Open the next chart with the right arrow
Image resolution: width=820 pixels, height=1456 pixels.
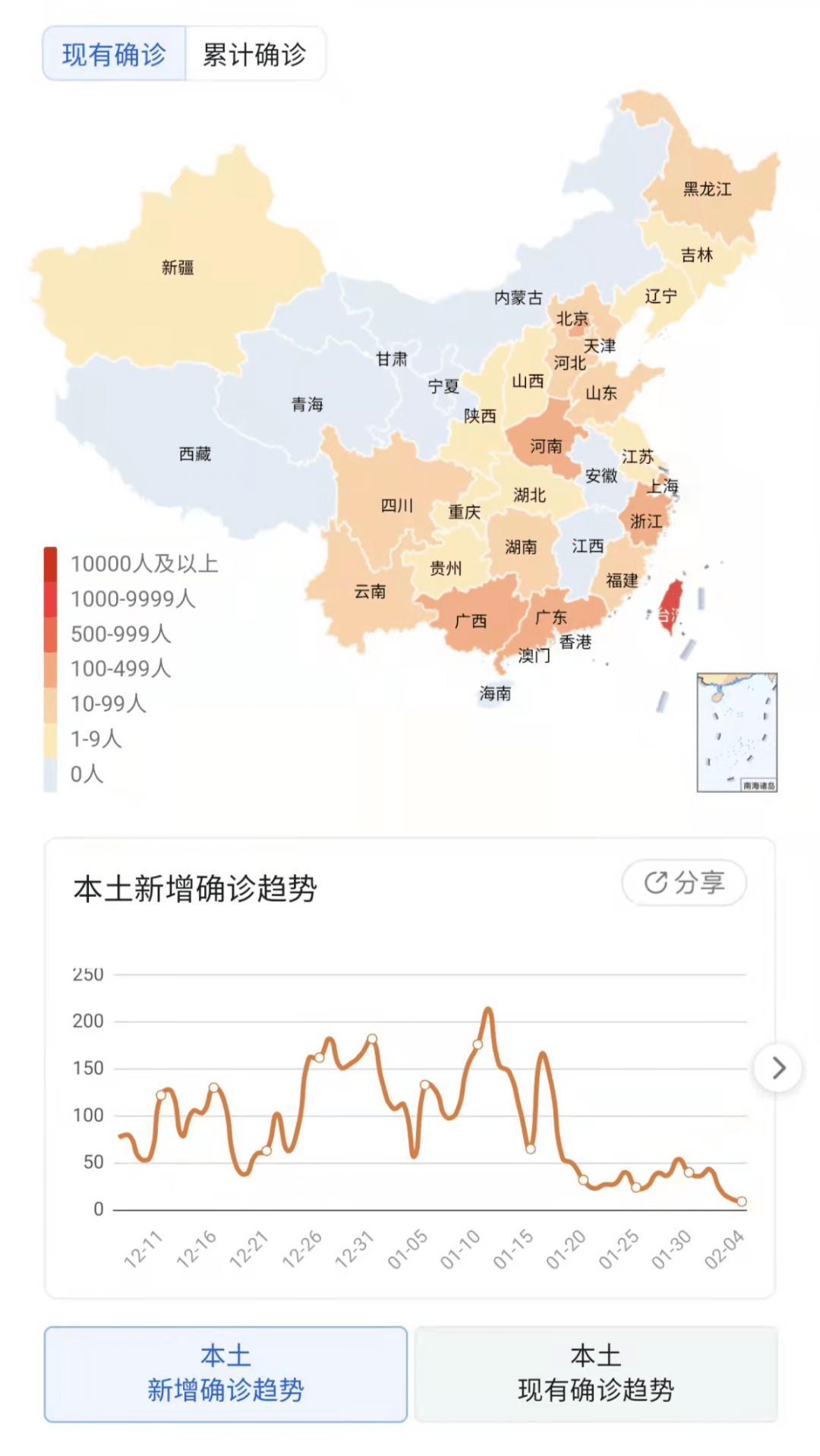click(x=777, y=1069)
